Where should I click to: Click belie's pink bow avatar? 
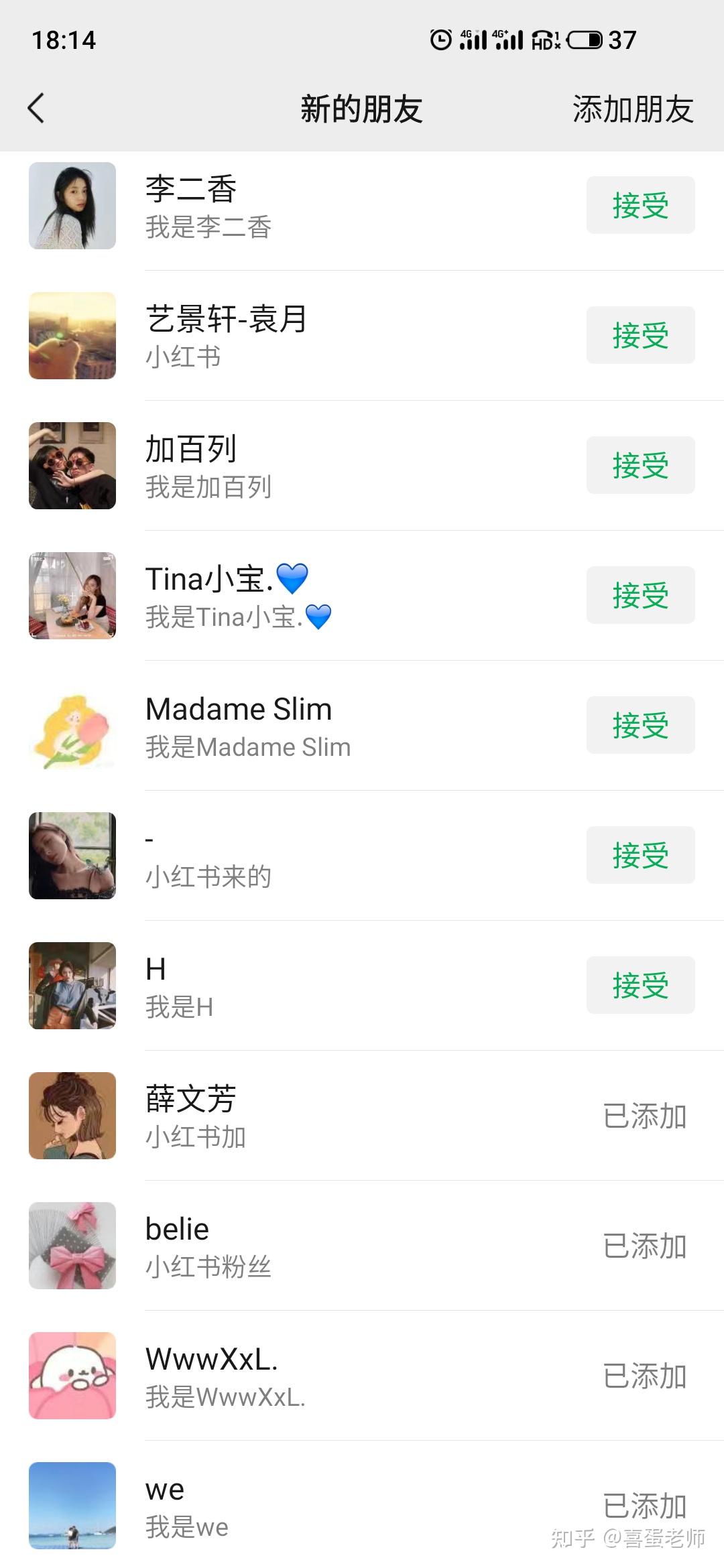coord(72,1245)
